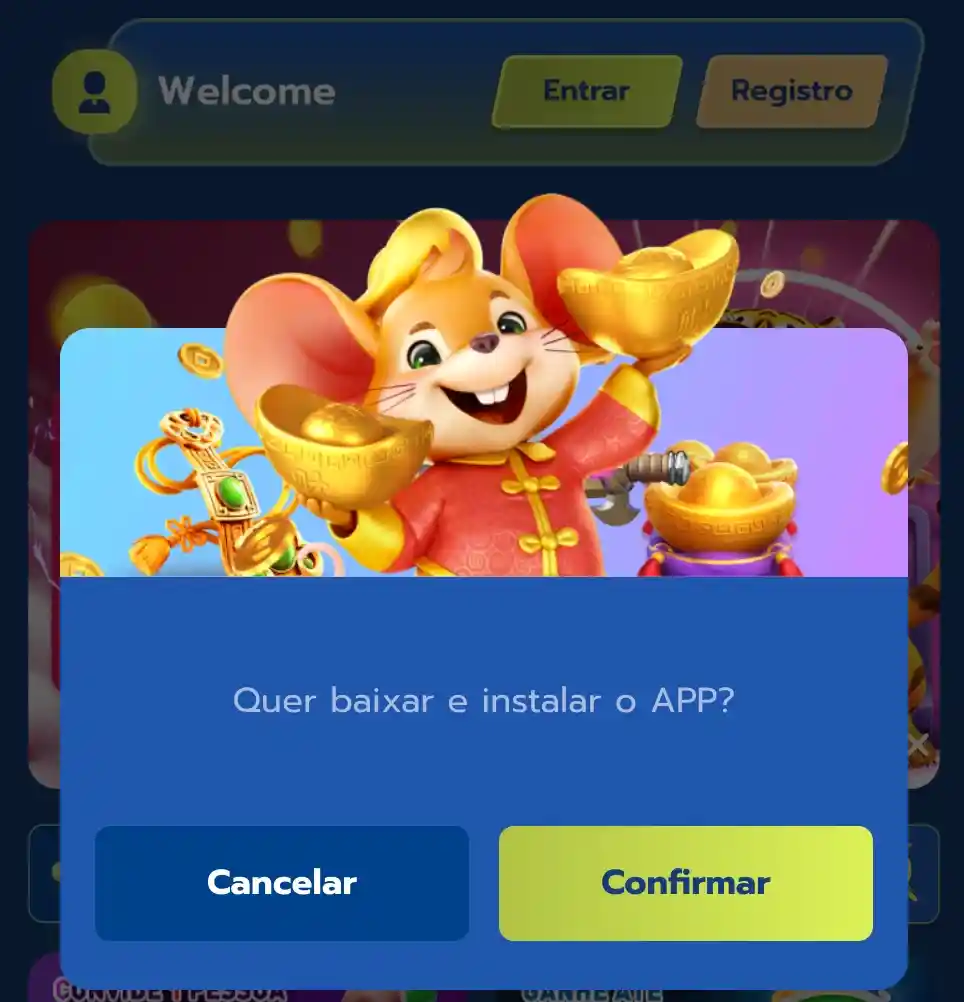Tap Cancelar to decline the app download
The image size is (964, 1002).
282,883
